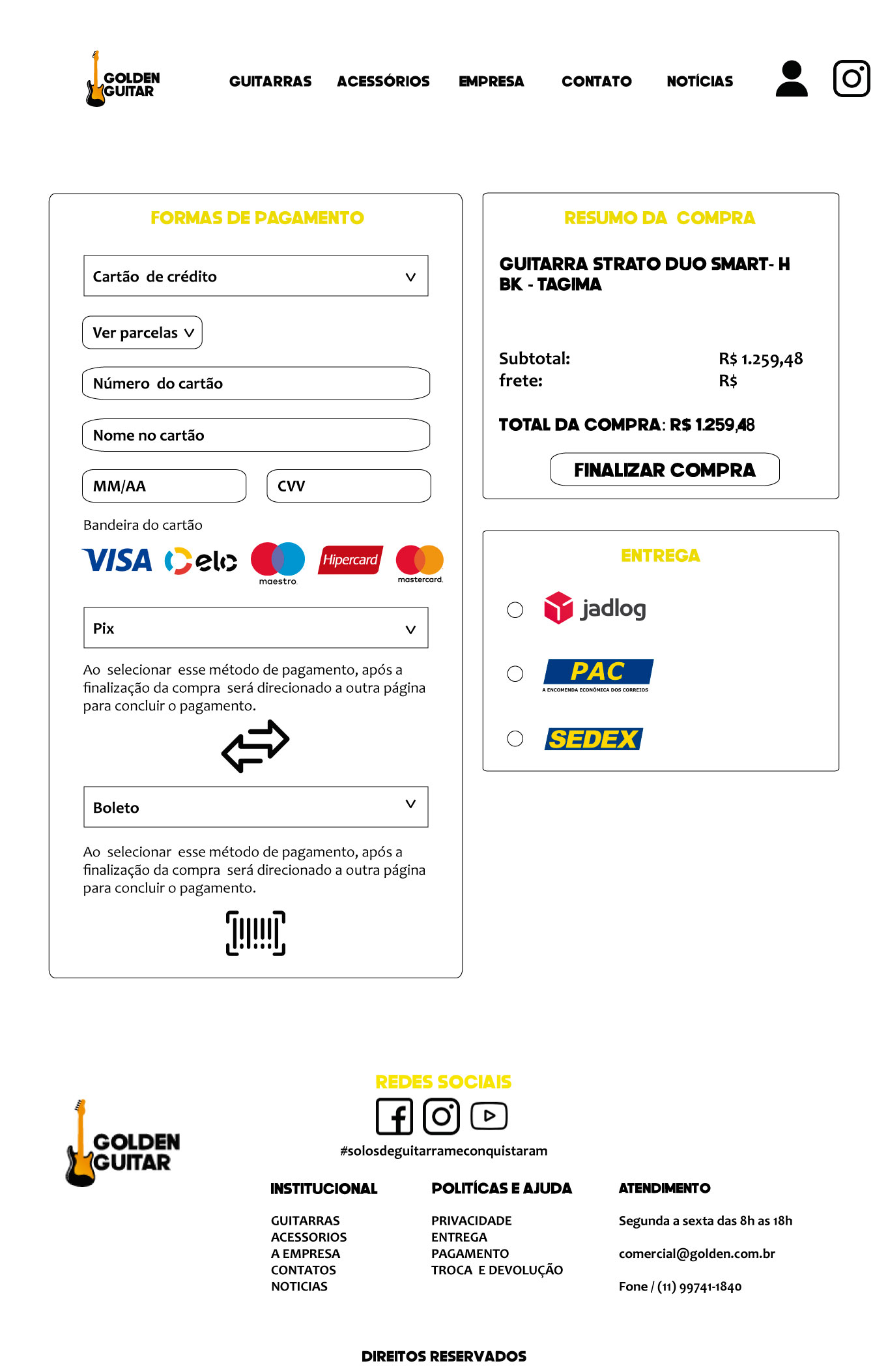The width and height of the screenshot is (888, 1372).
Task: Open the user account icon
Action: click(791, 79)
